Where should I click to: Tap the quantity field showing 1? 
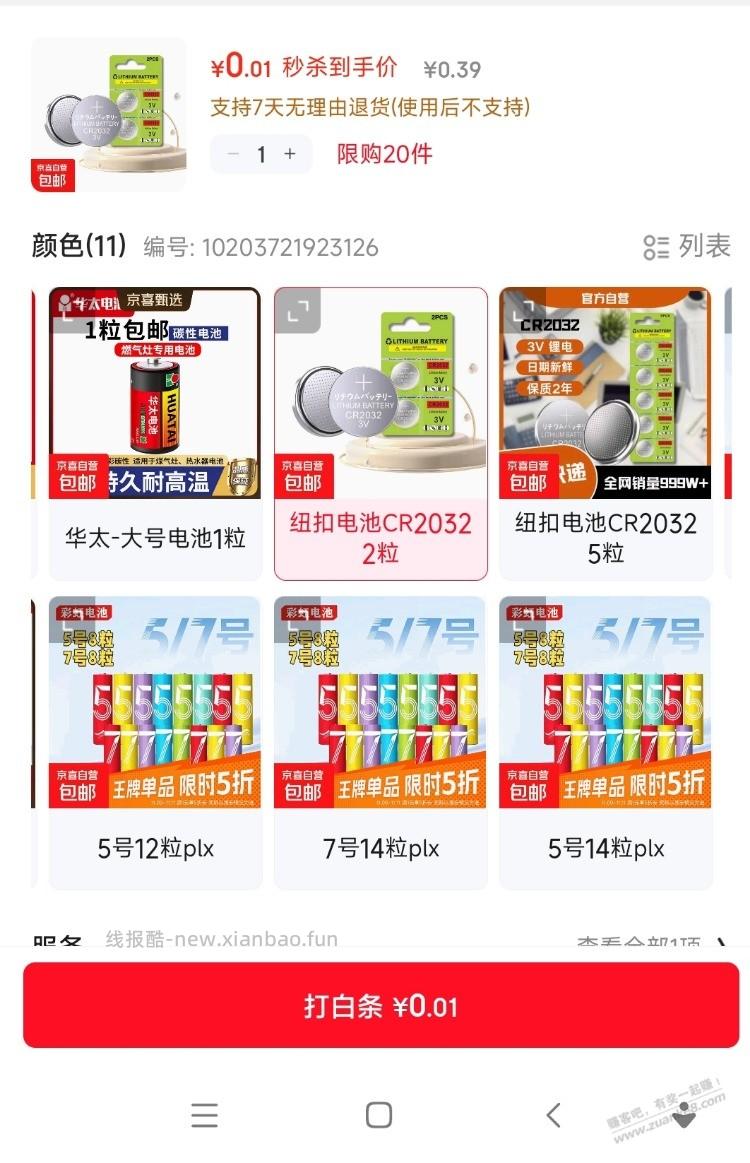(x=261, y=154)
